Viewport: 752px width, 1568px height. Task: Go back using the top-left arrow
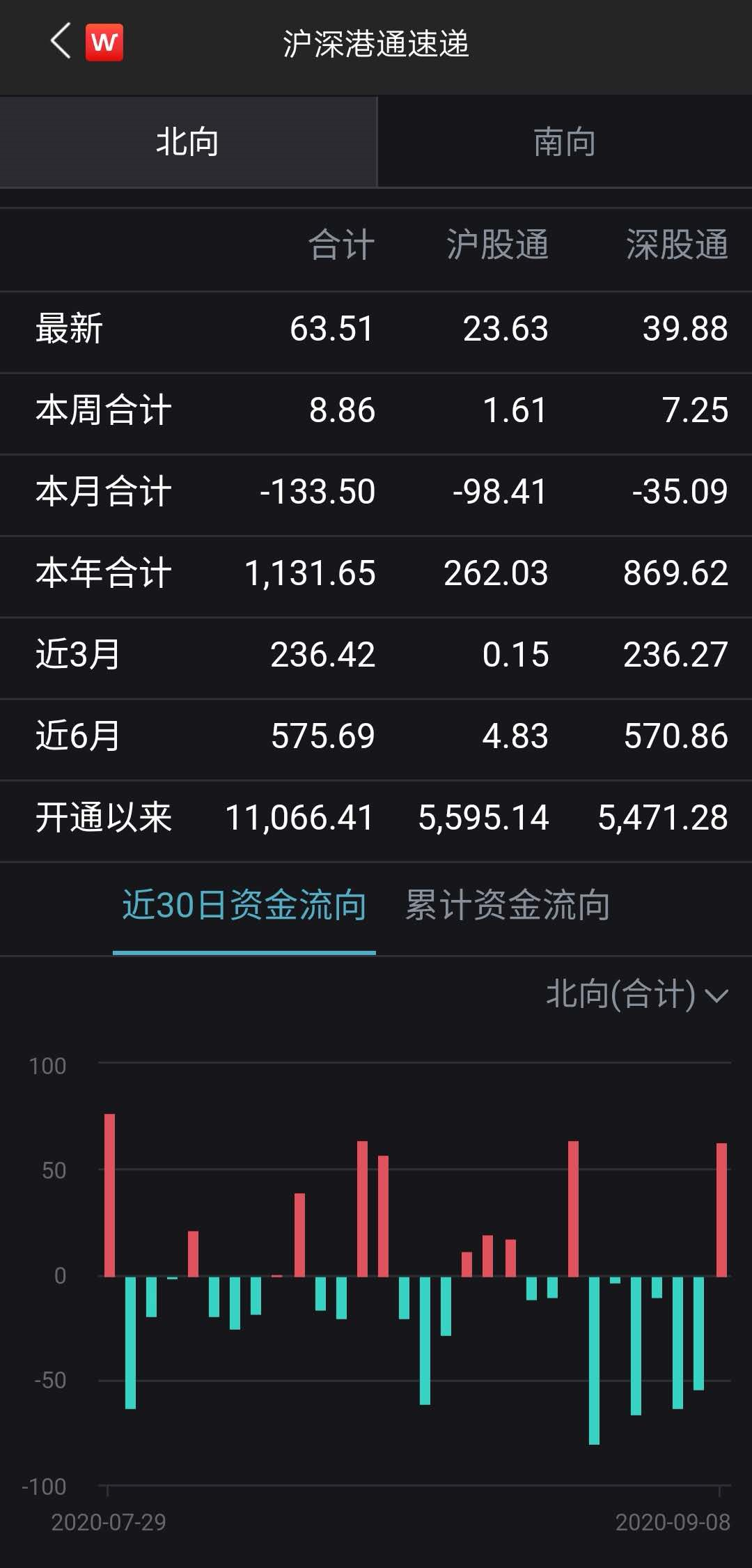point(61,42)
